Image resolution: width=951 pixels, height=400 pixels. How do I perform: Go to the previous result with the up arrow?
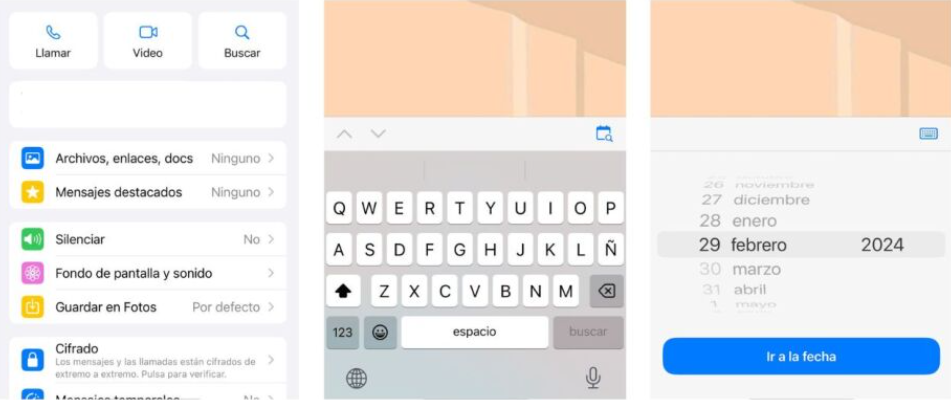[344, 134]
